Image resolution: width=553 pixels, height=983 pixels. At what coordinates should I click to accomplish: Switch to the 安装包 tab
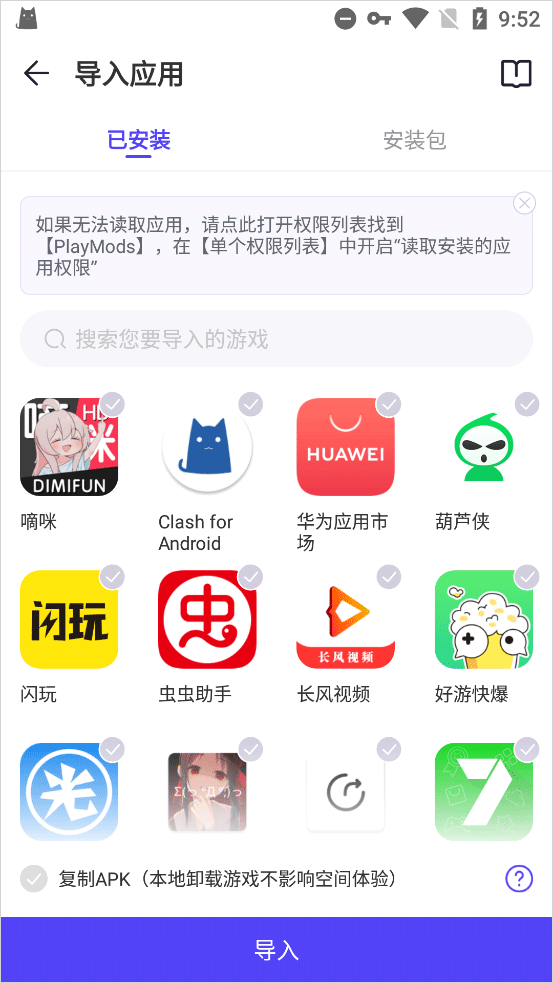click(414, 140)
